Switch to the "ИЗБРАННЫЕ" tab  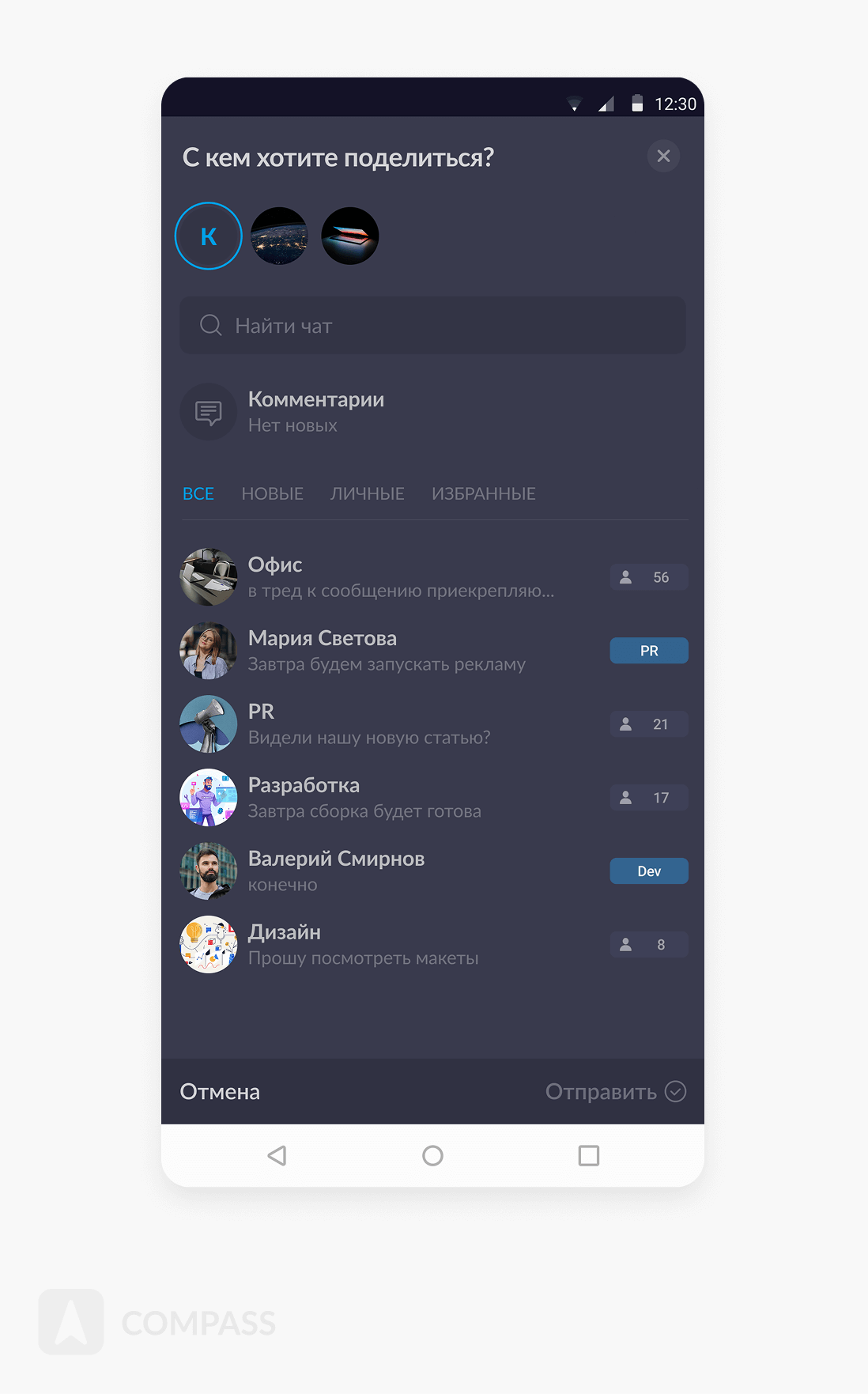tap(483, 494)
